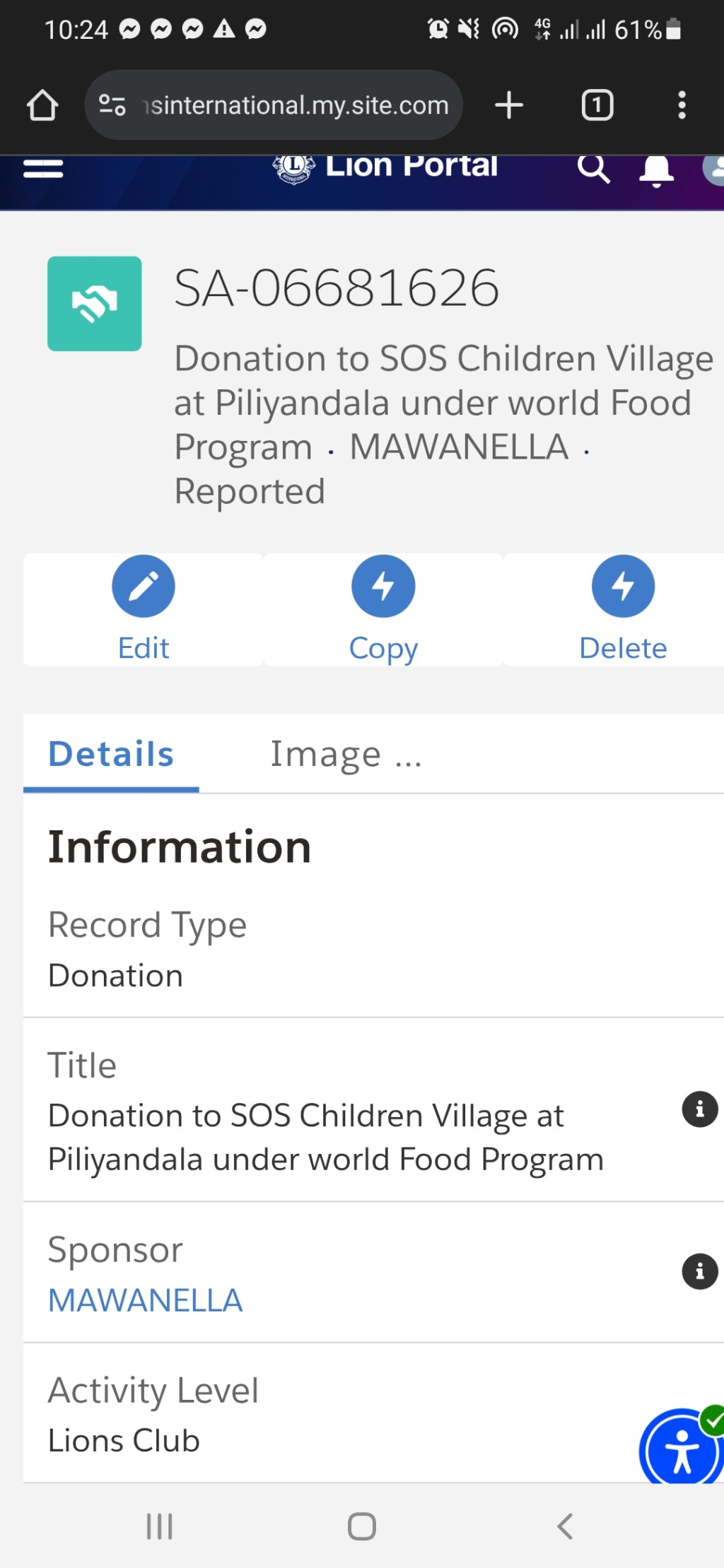Edit this service activity
This screenshot has width=724, height=1568.
pyautogui.click(x=144, y=609)
